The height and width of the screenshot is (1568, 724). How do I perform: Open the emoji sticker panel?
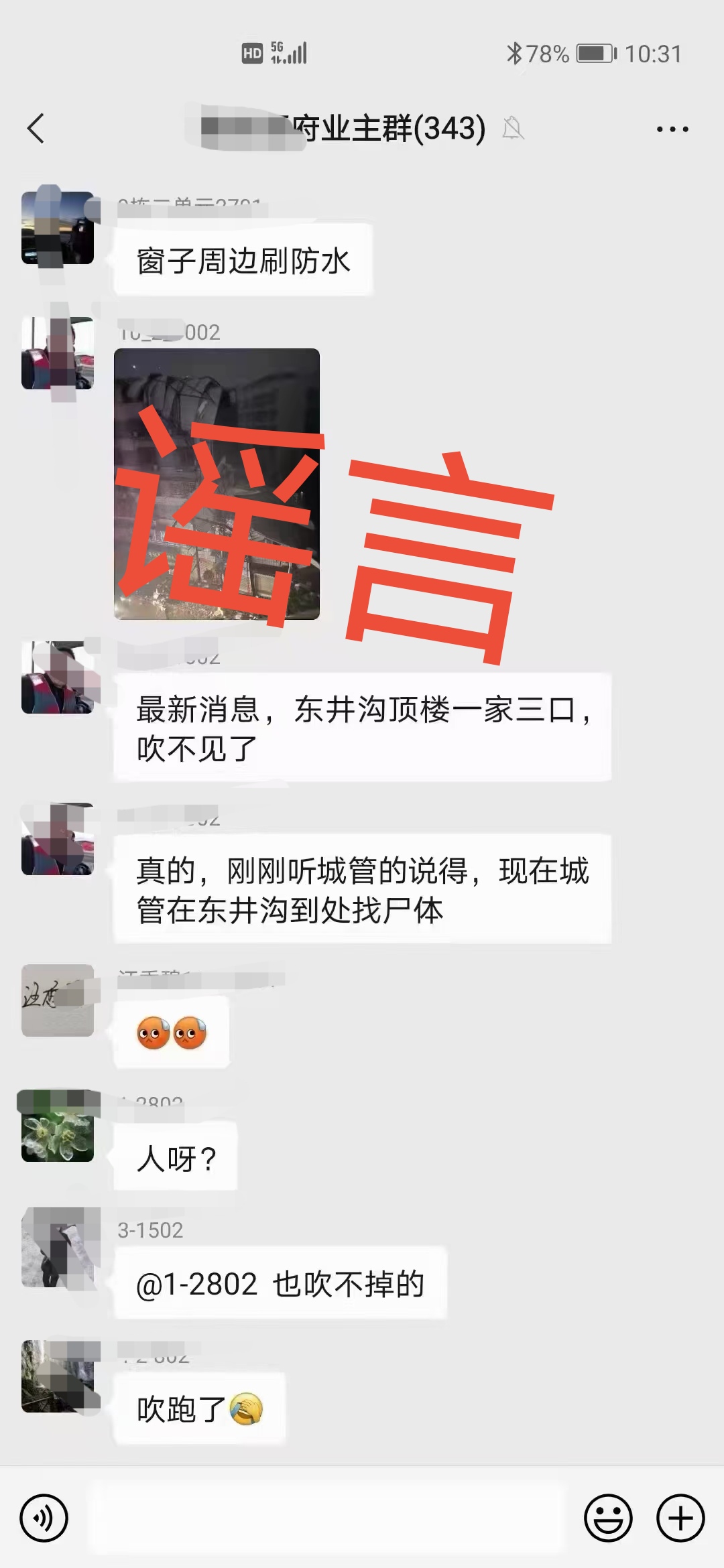point(608,1518)
